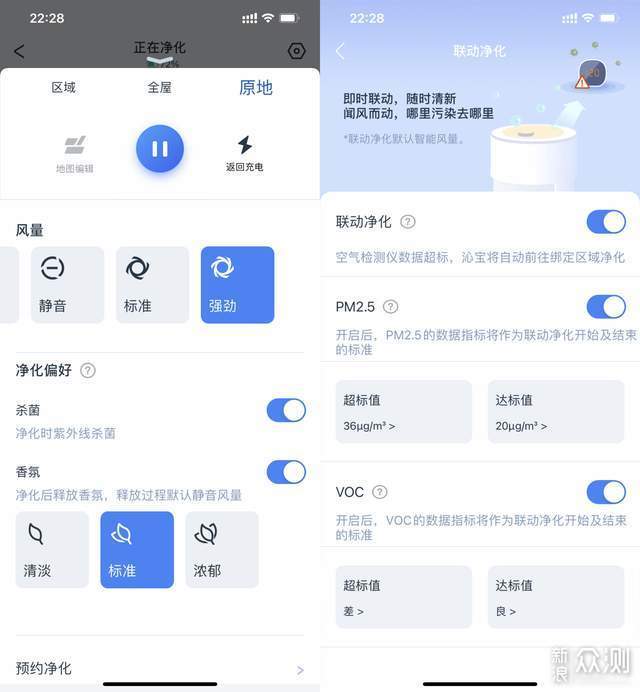
Task: Turn off the 香氛 fragrance switch
Action: click(x=286, y=472)
